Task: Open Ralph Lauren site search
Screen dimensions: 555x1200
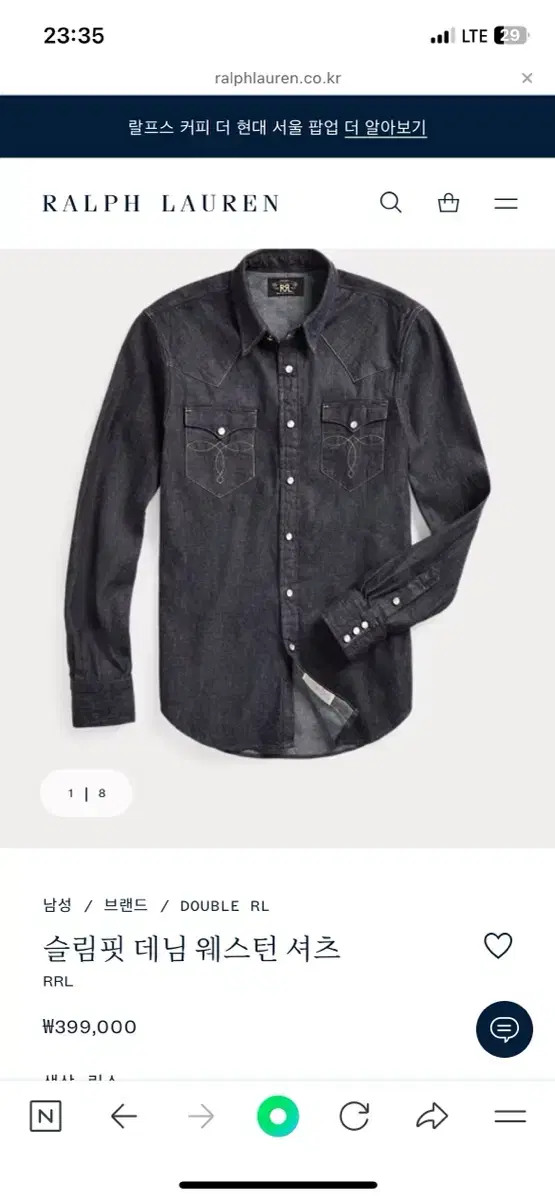Action: pos(391,203)
